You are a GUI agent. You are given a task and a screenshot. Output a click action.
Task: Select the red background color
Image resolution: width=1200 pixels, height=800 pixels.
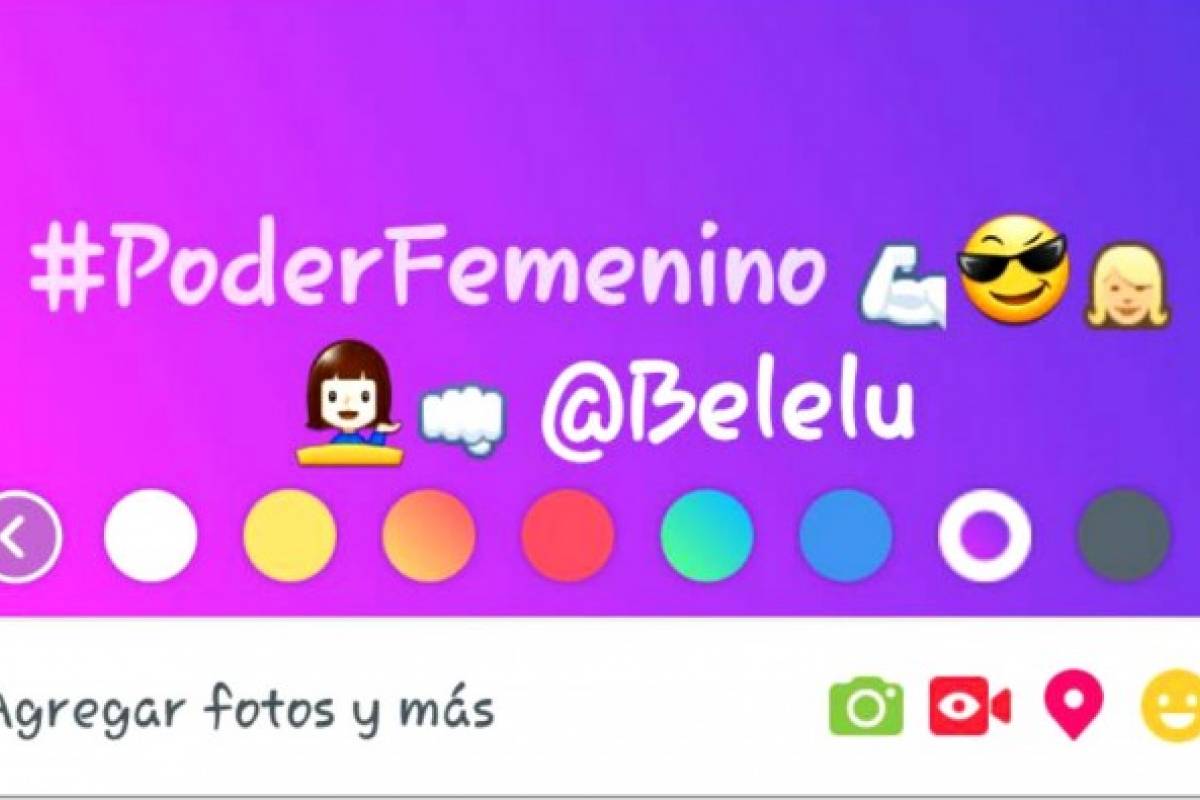(x=568, y=536)
